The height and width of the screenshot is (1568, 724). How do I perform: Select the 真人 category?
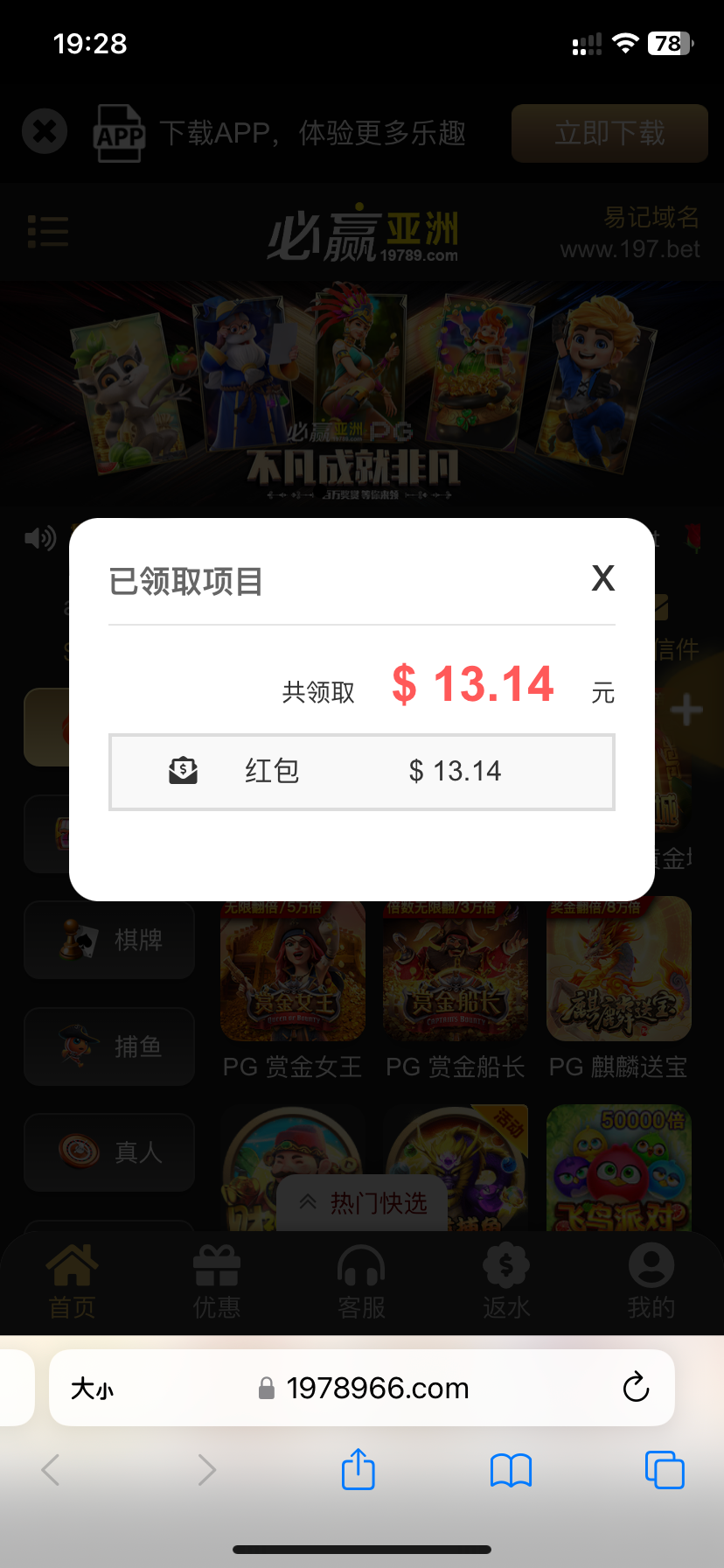(x=109, y=1152)
